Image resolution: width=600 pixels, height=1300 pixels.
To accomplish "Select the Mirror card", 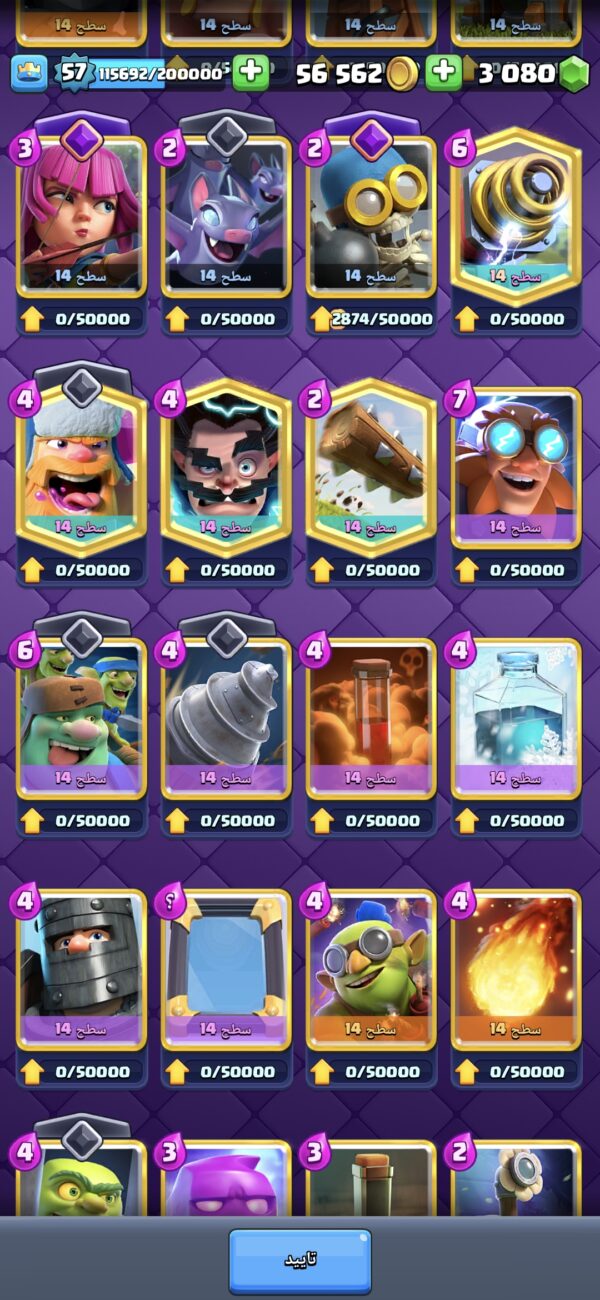I will (227, 969).
